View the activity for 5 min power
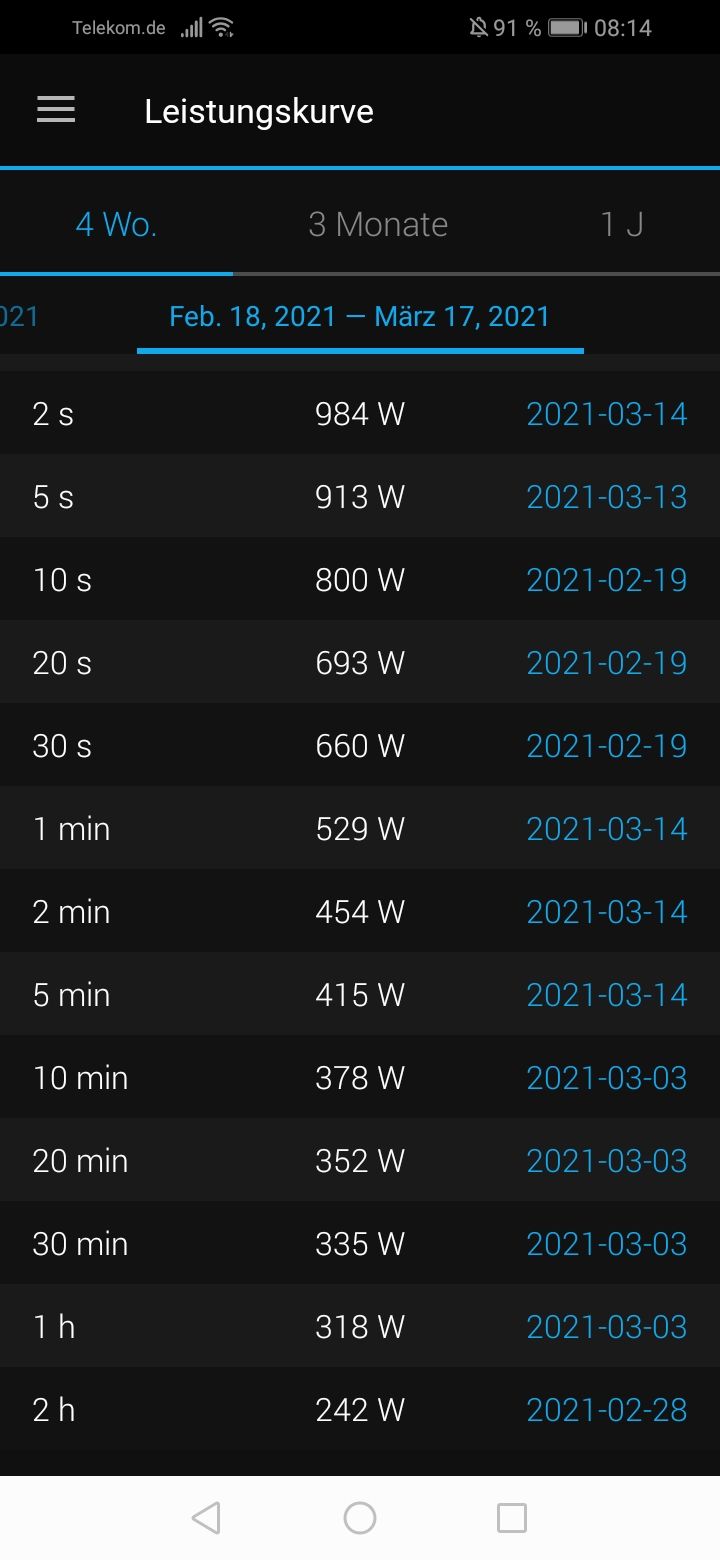 pos(606,995)
